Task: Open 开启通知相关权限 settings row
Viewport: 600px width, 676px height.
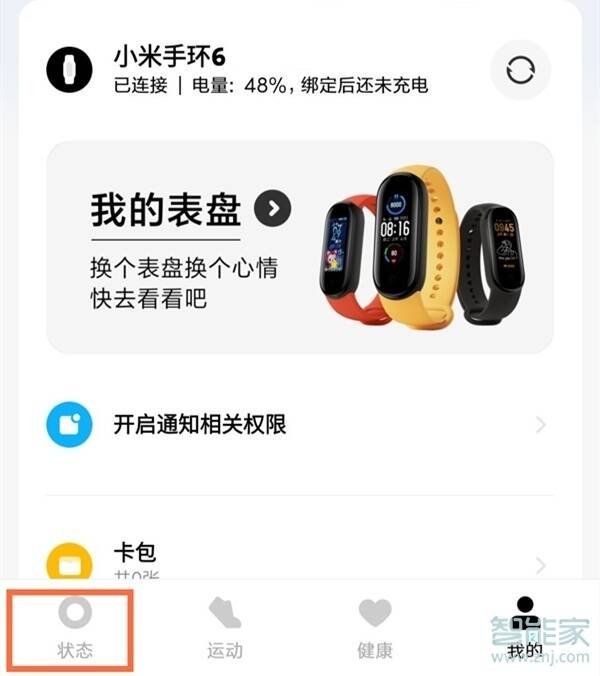Action: [x=298, y=425]
